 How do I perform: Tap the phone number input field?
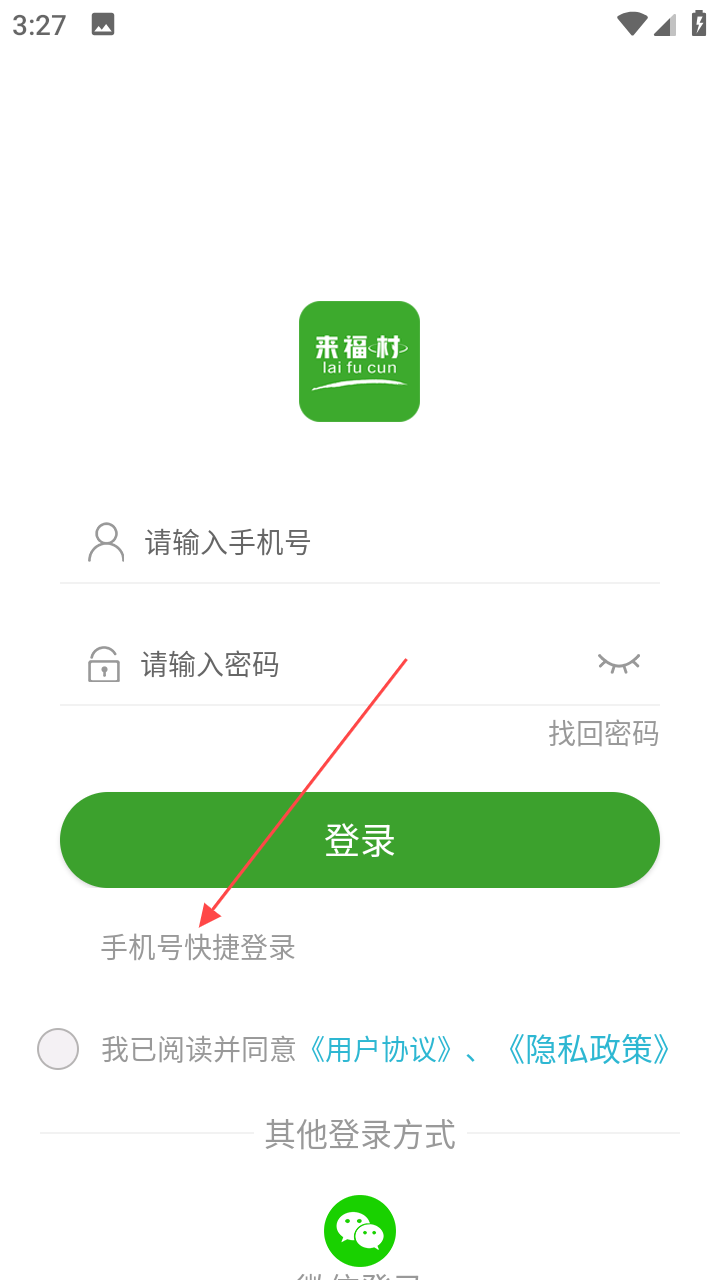(x=380, y=543)
